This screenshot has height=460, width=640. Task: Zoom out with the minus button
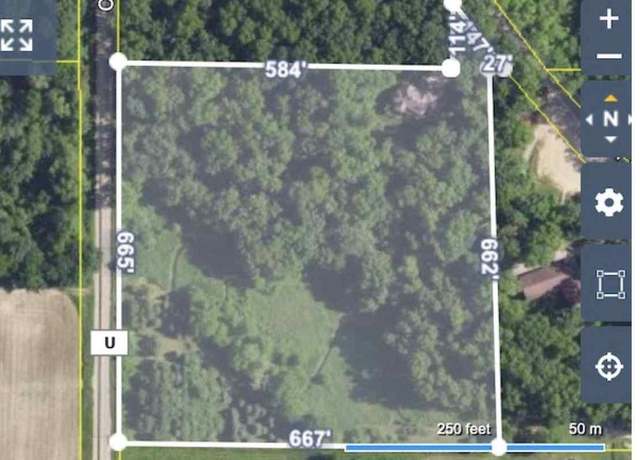pos(609,56)
